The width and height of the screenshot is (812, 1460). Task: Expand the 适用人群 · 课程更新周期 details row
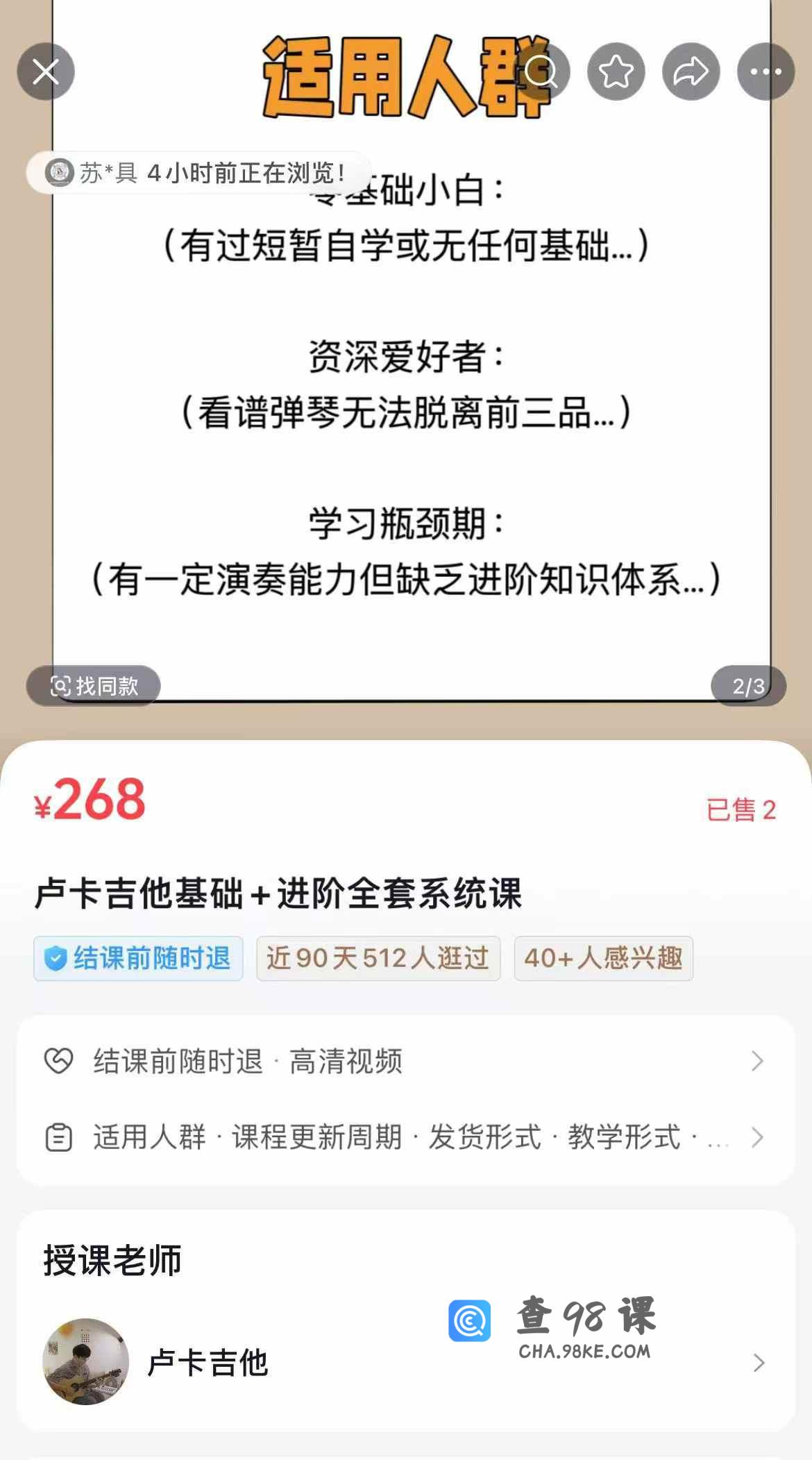[x=406, y=1137]
